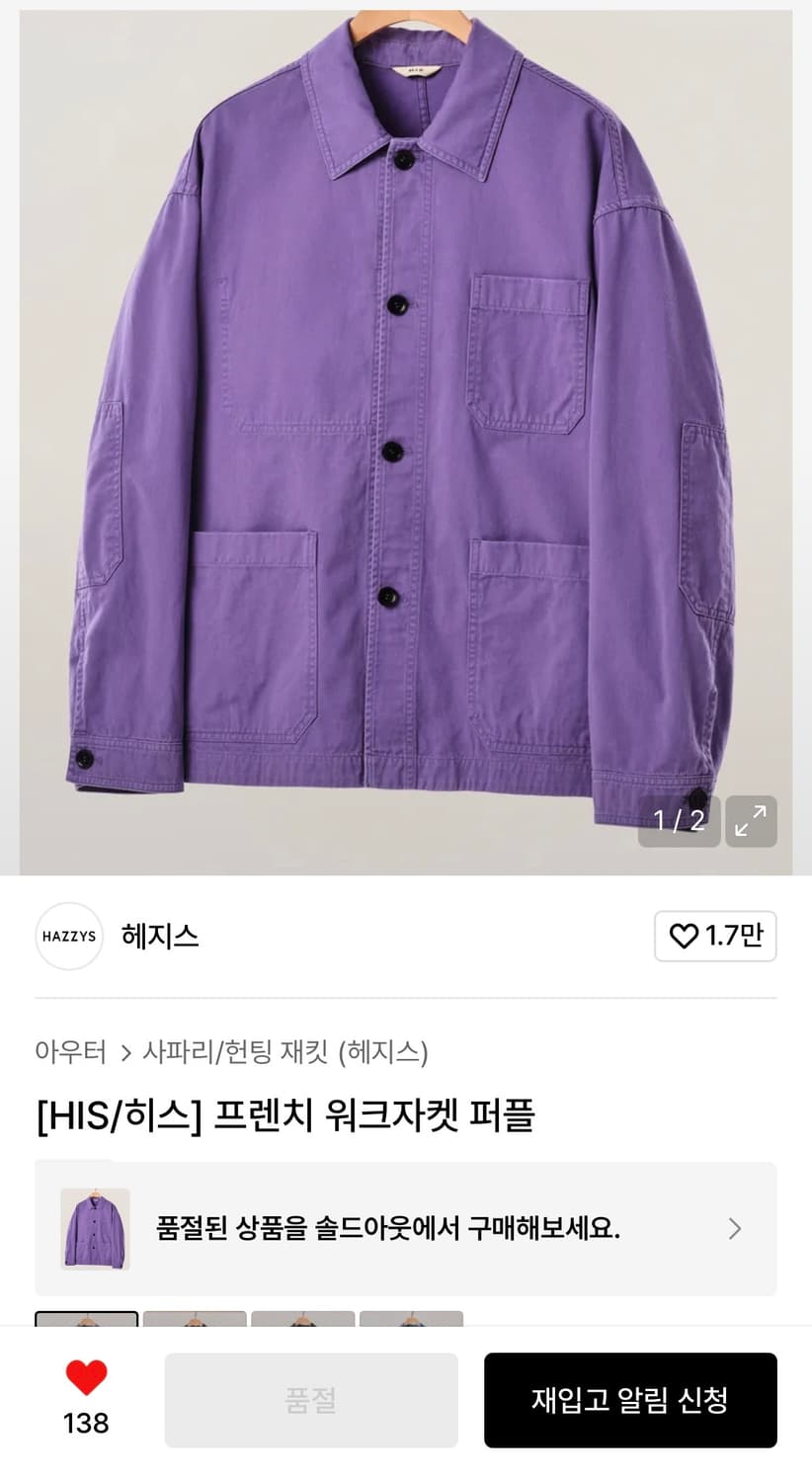Image resolution: width=812 pixels, height=1482 pixels.
Task: Click the main purple jacket product photo
Action: 405,435
